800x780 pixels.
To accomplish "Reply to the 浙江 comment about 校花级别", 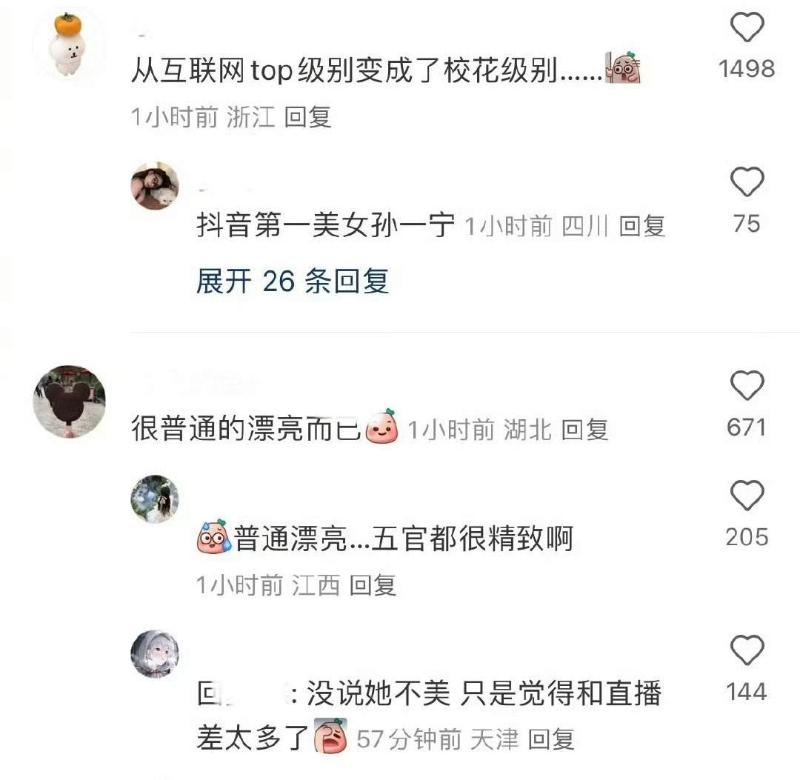I will coord(307,117).
